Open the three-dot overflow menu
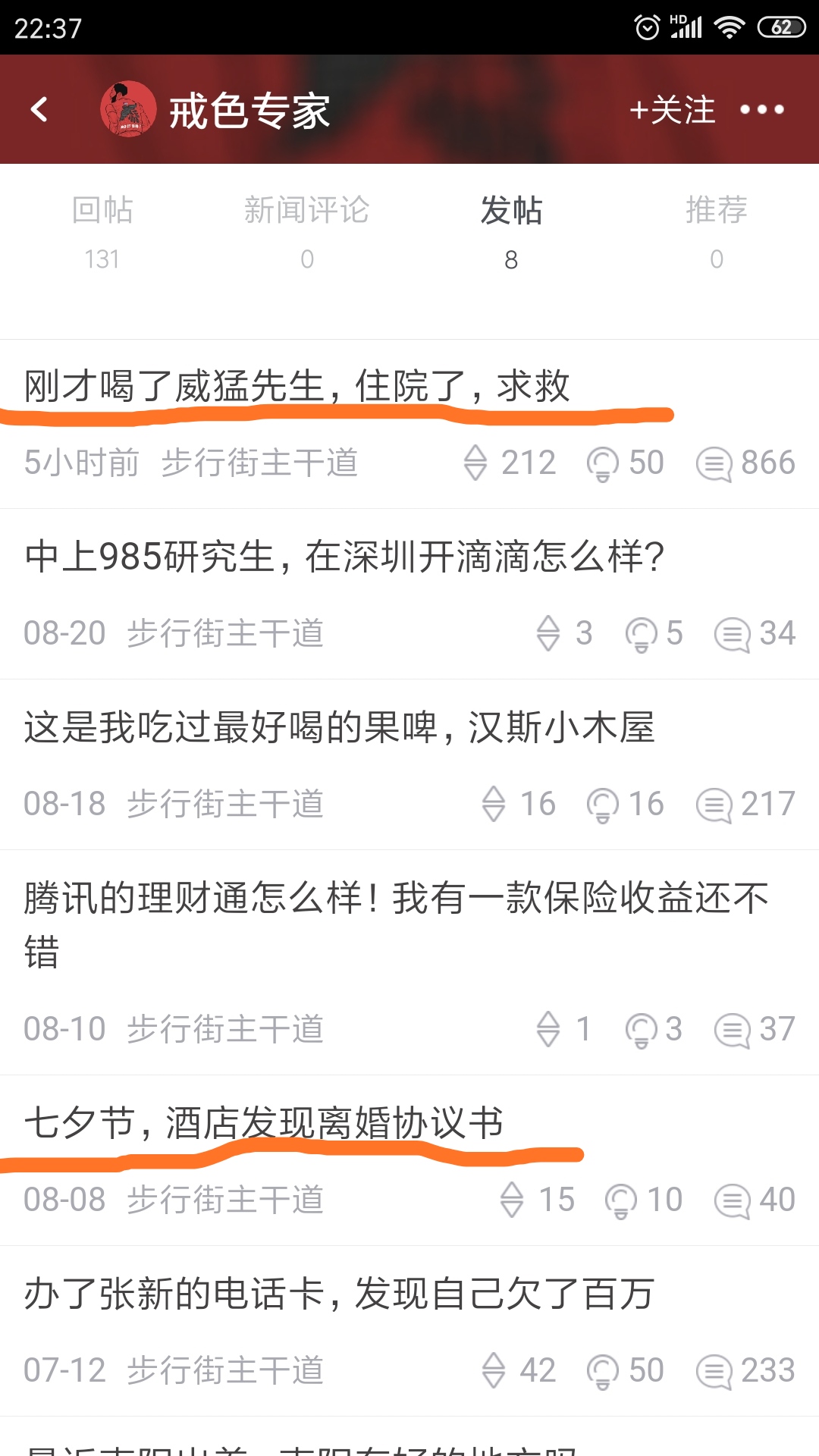Screen dimensions: 819x1456 tap(761, 110)
